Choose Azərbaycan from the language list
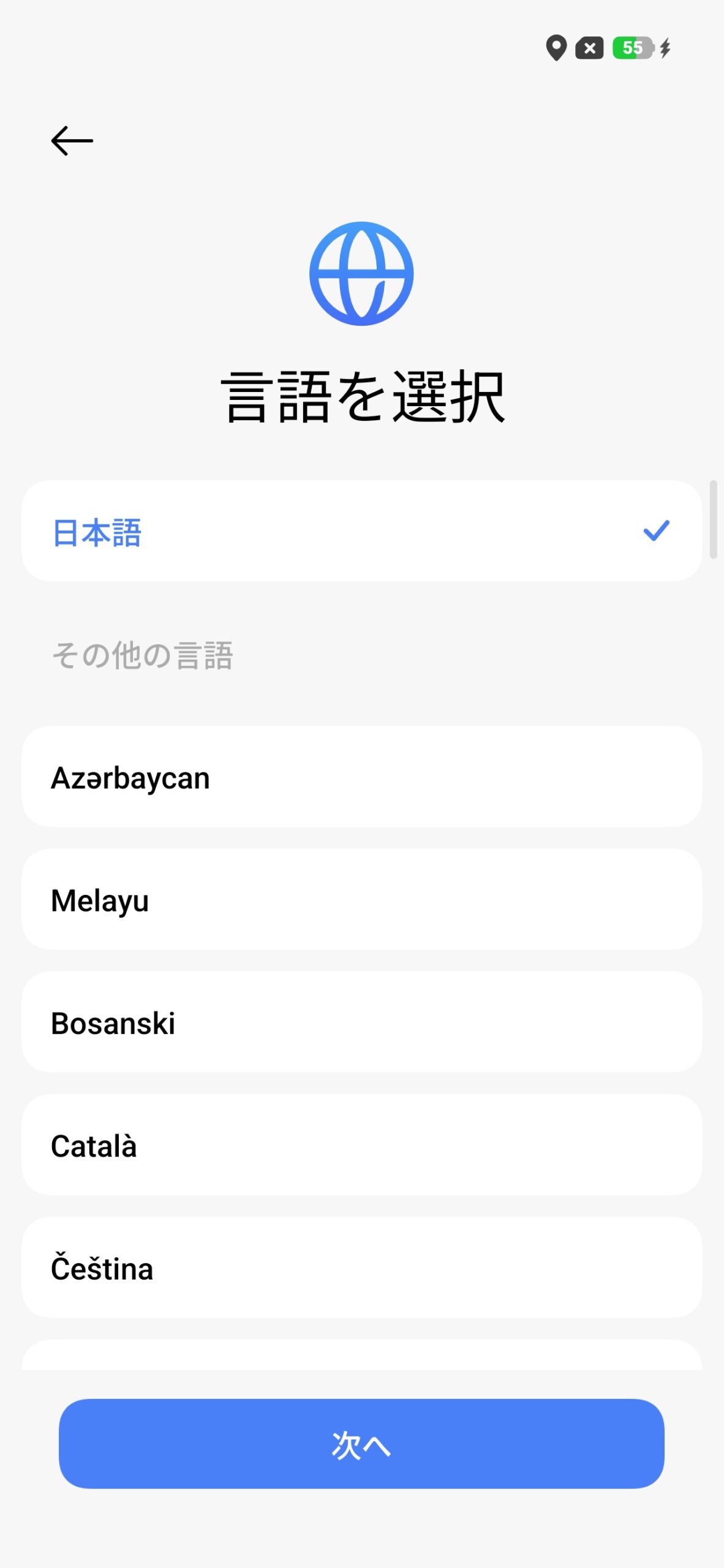724x1568 pixels. [x=361, y=777]
